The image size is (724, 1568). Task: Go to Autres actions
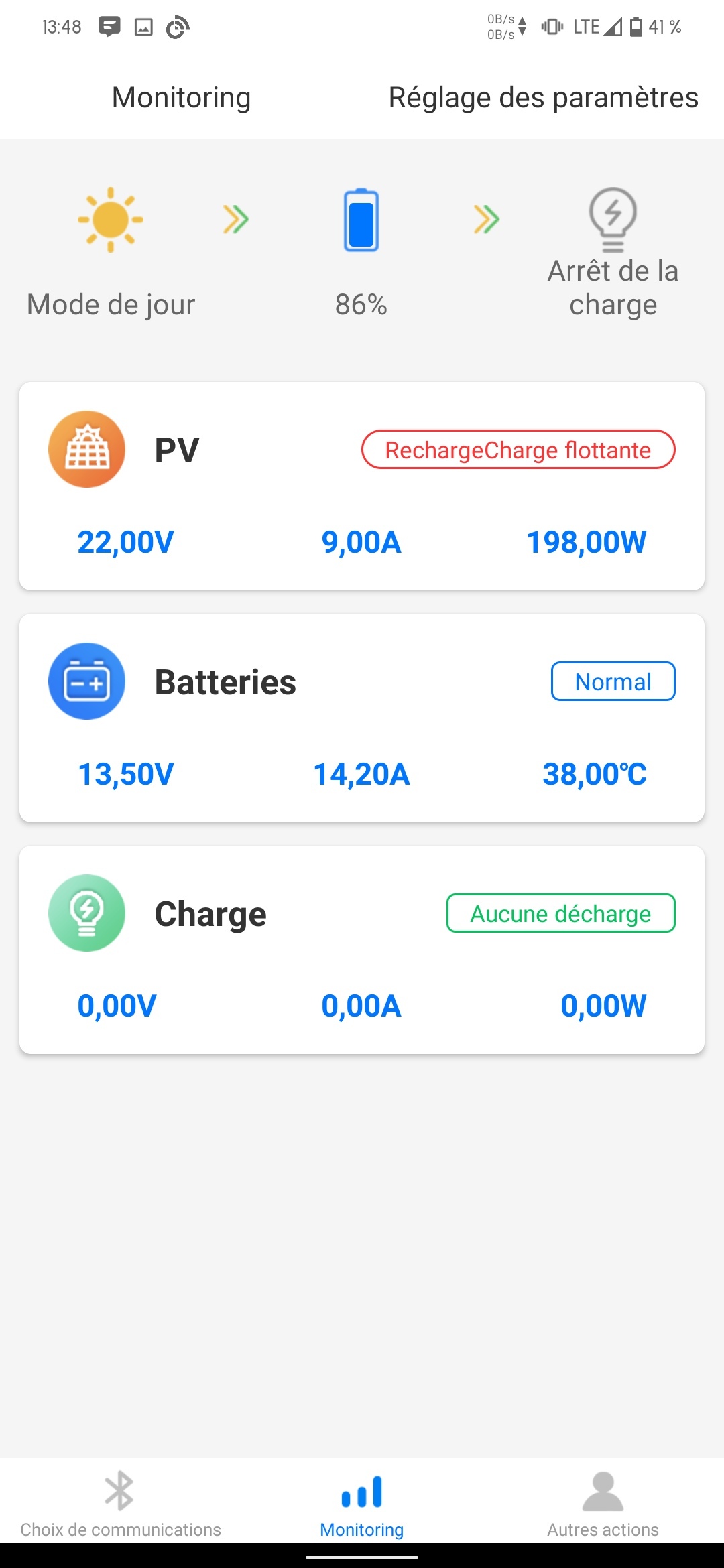coord(603,1504)
